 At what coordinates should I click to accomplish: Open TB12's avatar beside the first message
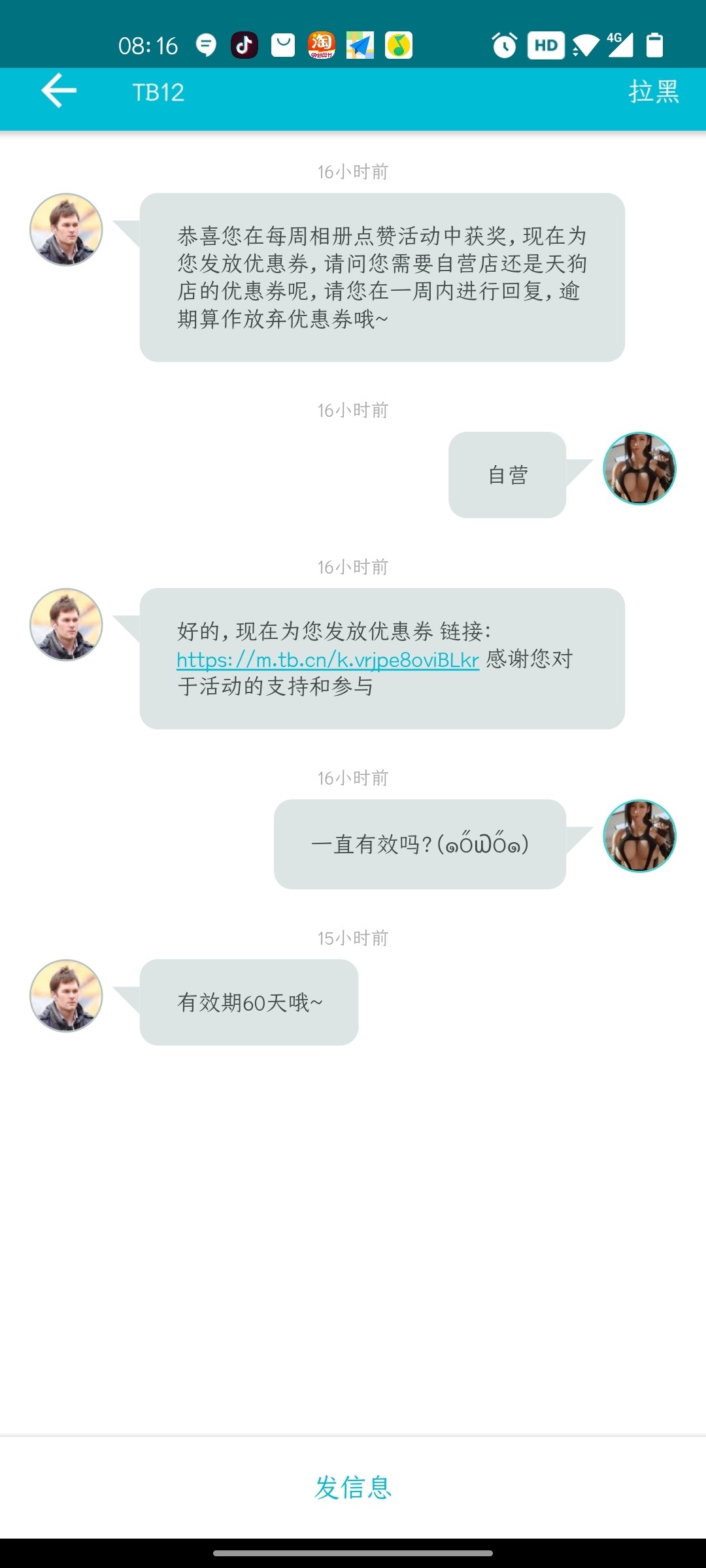[66, 229]
